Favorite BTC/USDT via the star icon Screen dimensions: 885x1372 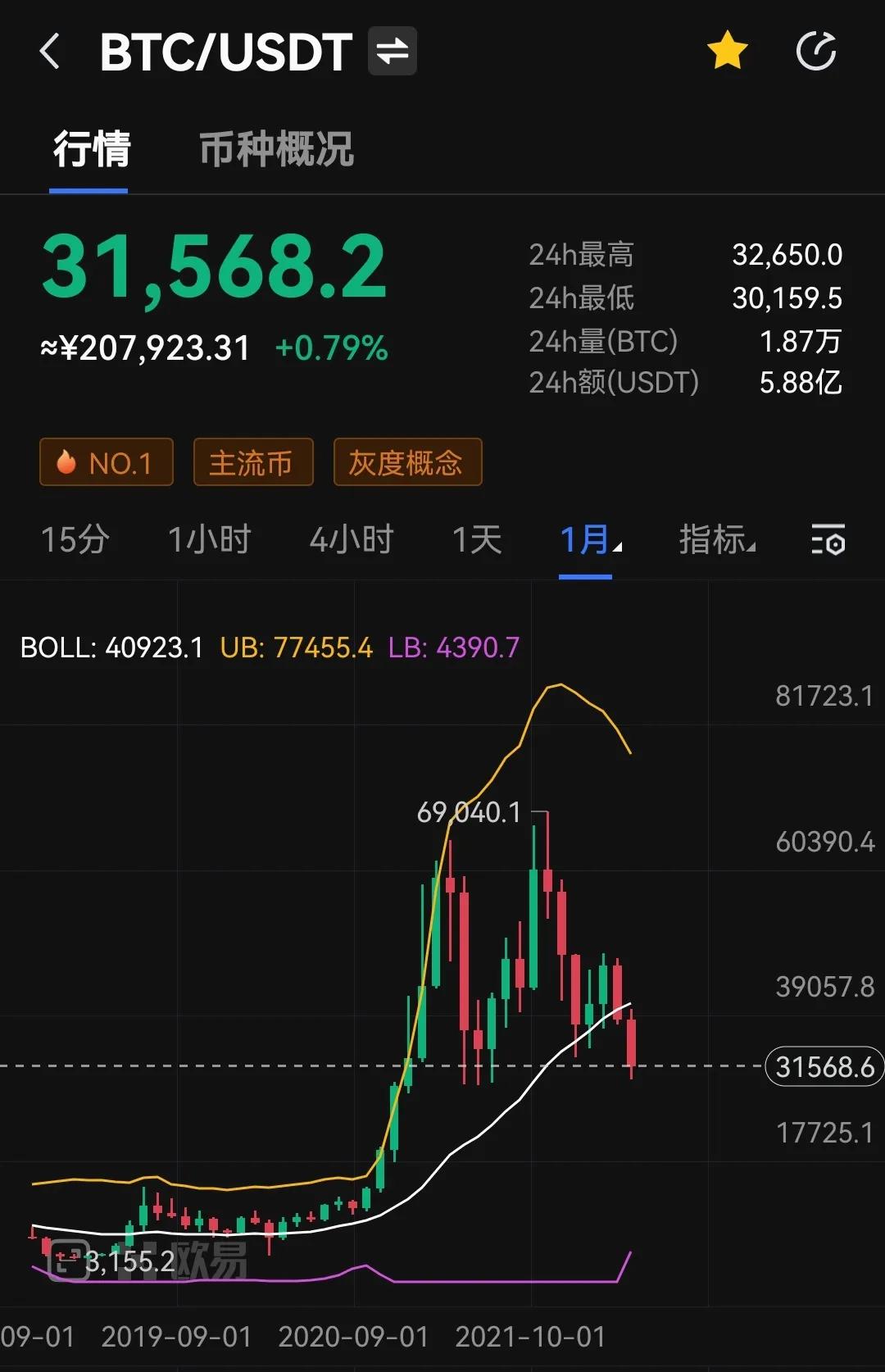726,51
